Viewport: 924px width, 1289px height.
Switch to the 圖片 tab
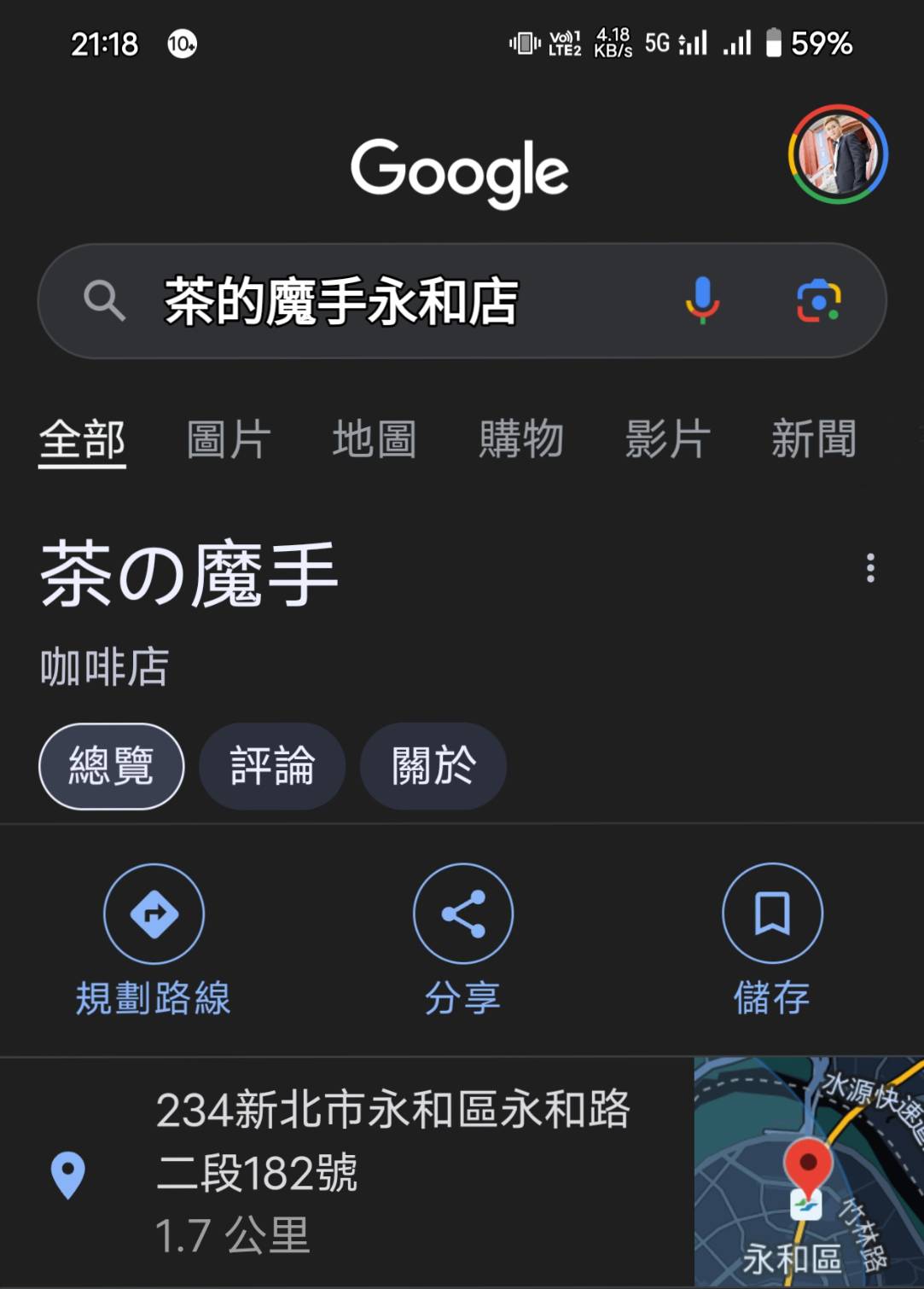229,439
